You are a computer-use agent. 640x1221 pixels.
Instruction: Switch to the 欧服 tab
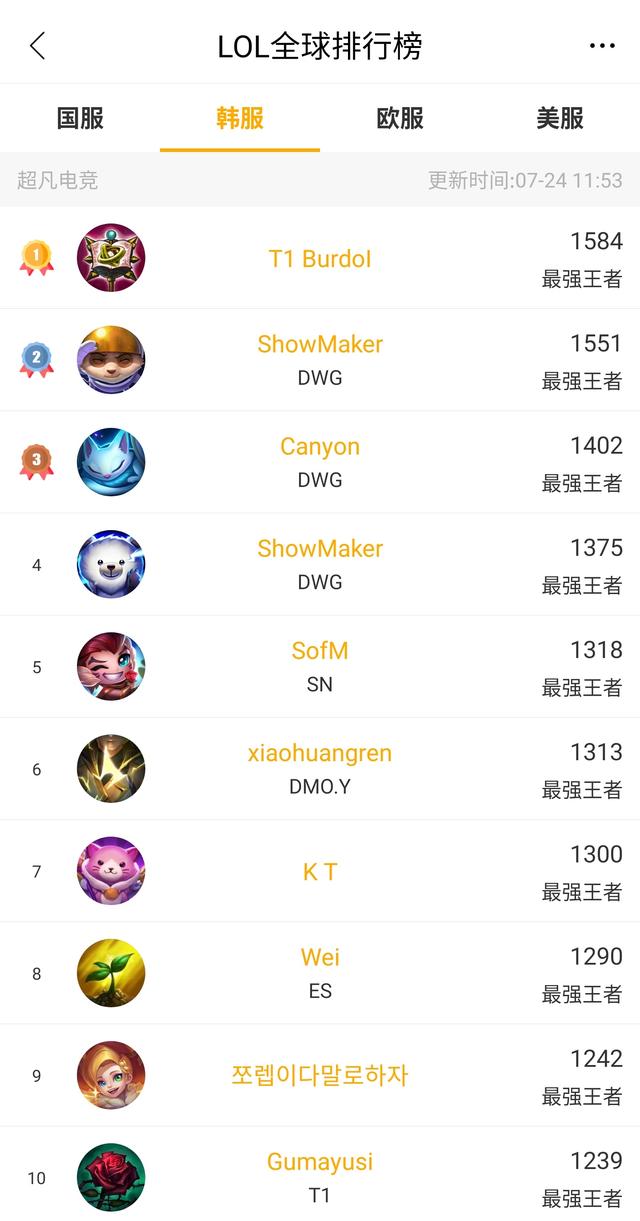[400, 118]
